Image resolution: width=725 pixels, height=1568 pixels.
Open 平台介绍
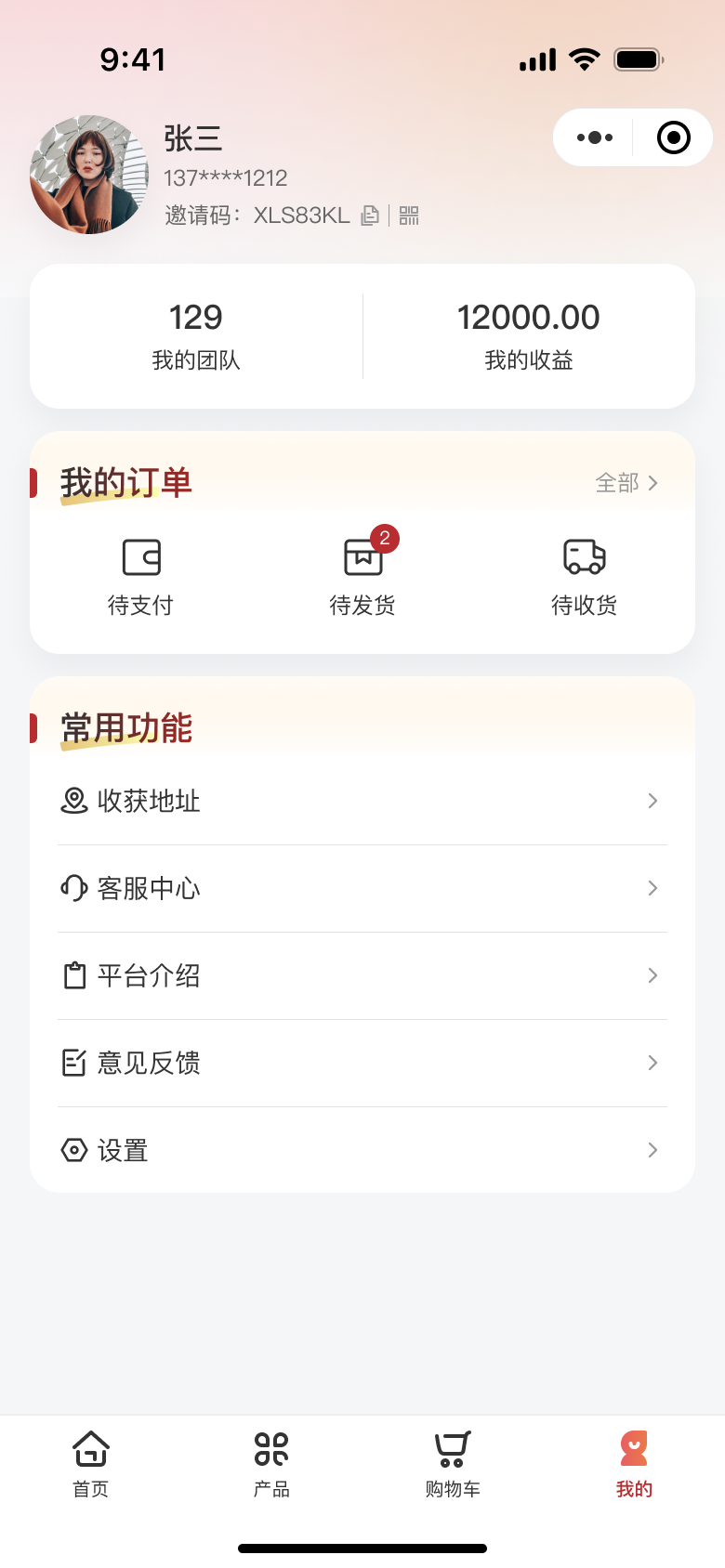[362, 975]
